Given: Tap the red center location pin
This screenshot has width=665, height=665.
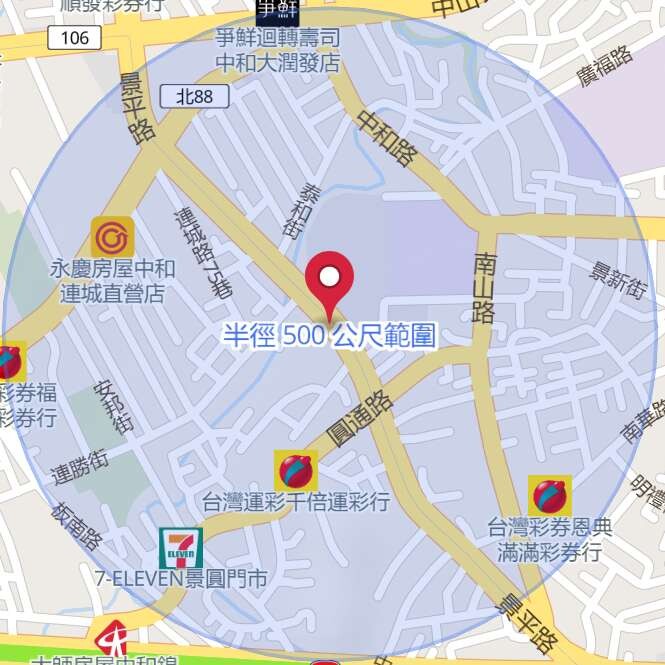Looking at the screenshot, I should click(329, 282).
